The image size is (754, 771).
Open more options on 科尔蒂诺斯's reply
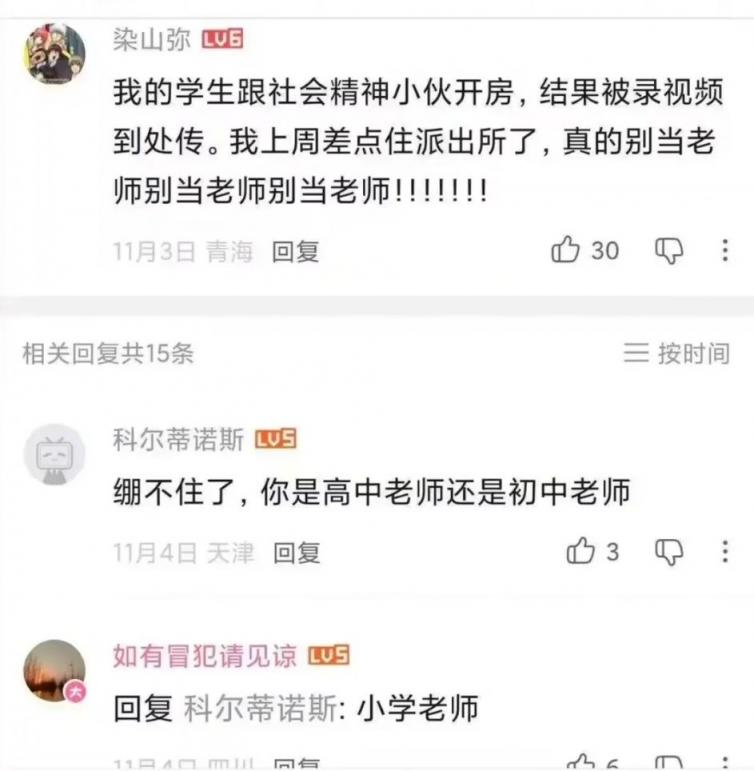(726, 551)
